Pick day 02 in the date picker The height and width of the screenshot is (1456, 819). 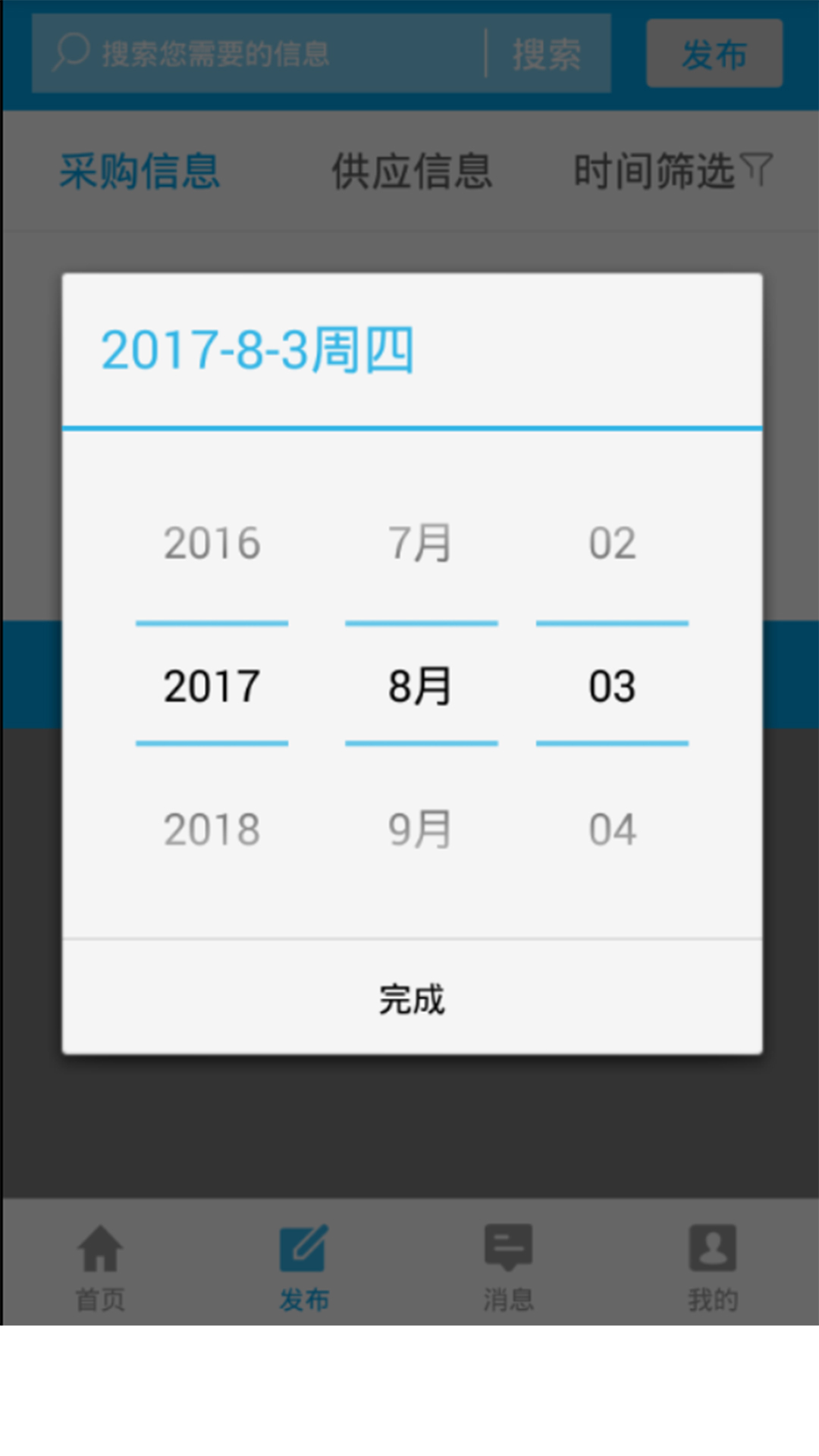pyautogui.click(x=612, y=543)
